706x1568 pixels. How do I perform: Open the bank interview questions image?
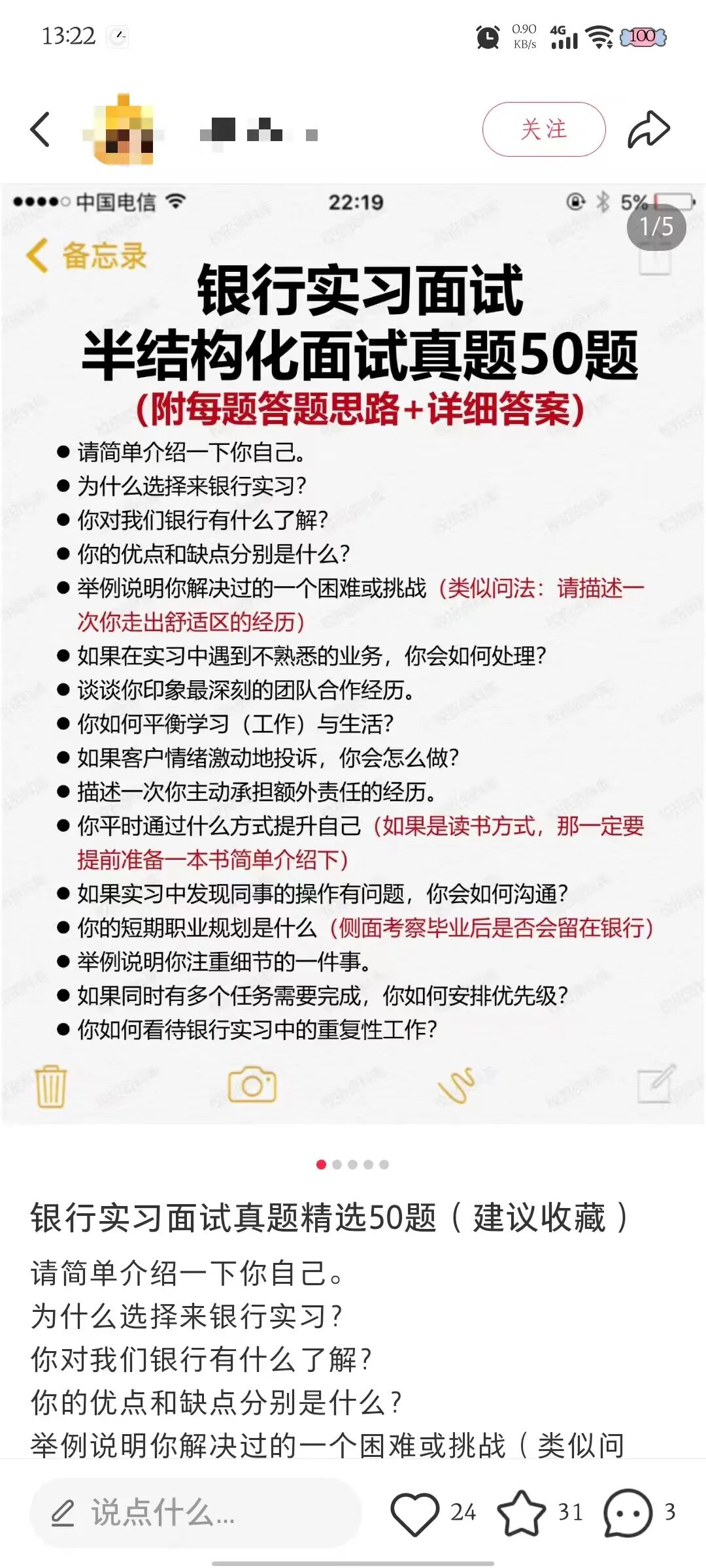pos(353,653)
